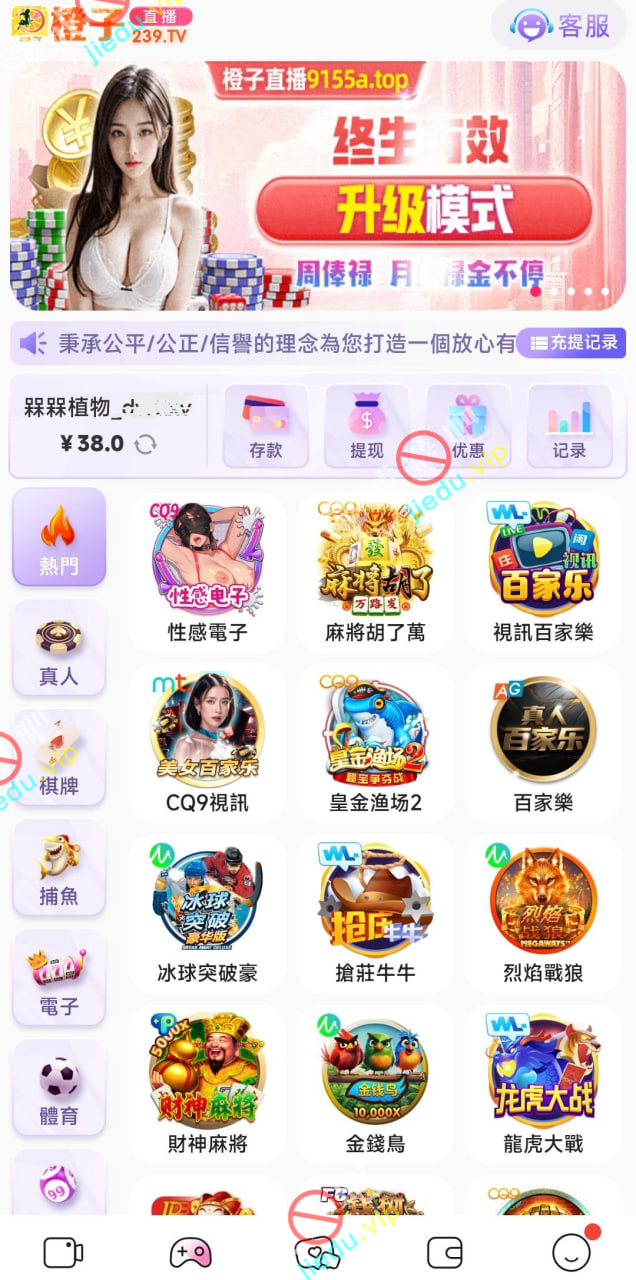Open the live video tab in bottom bar
The image size is (636, 1280).
click(x=63, y=1252)
